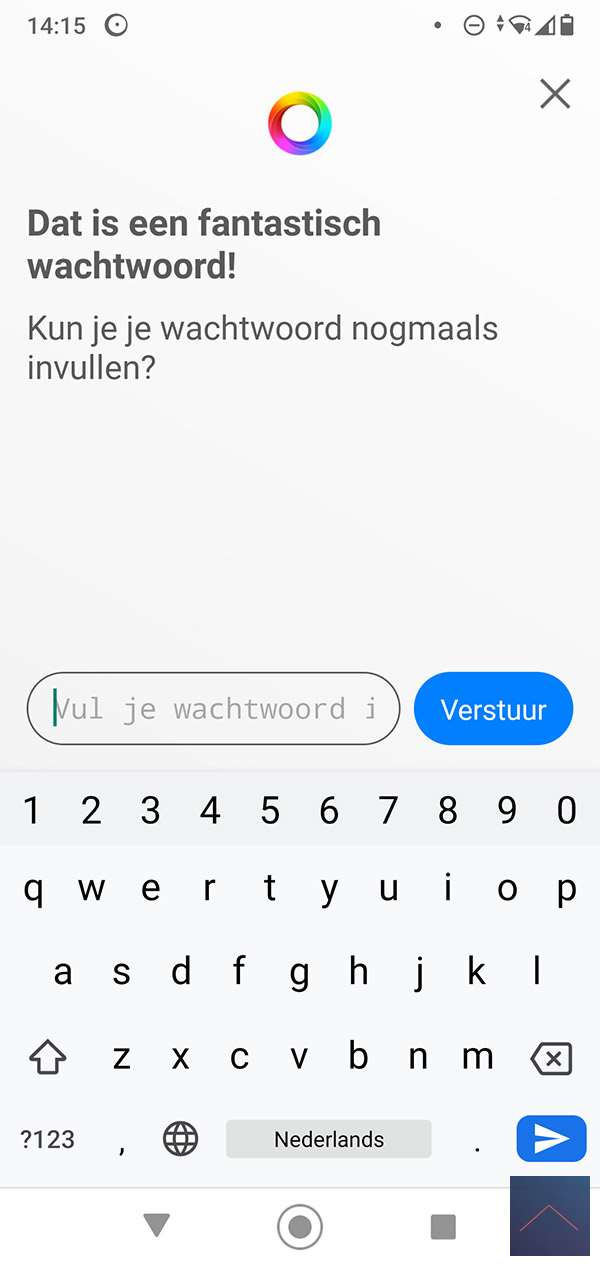600x1267 pixels.
Task: Tap the Verstuur button
Action: click(493, 709)
